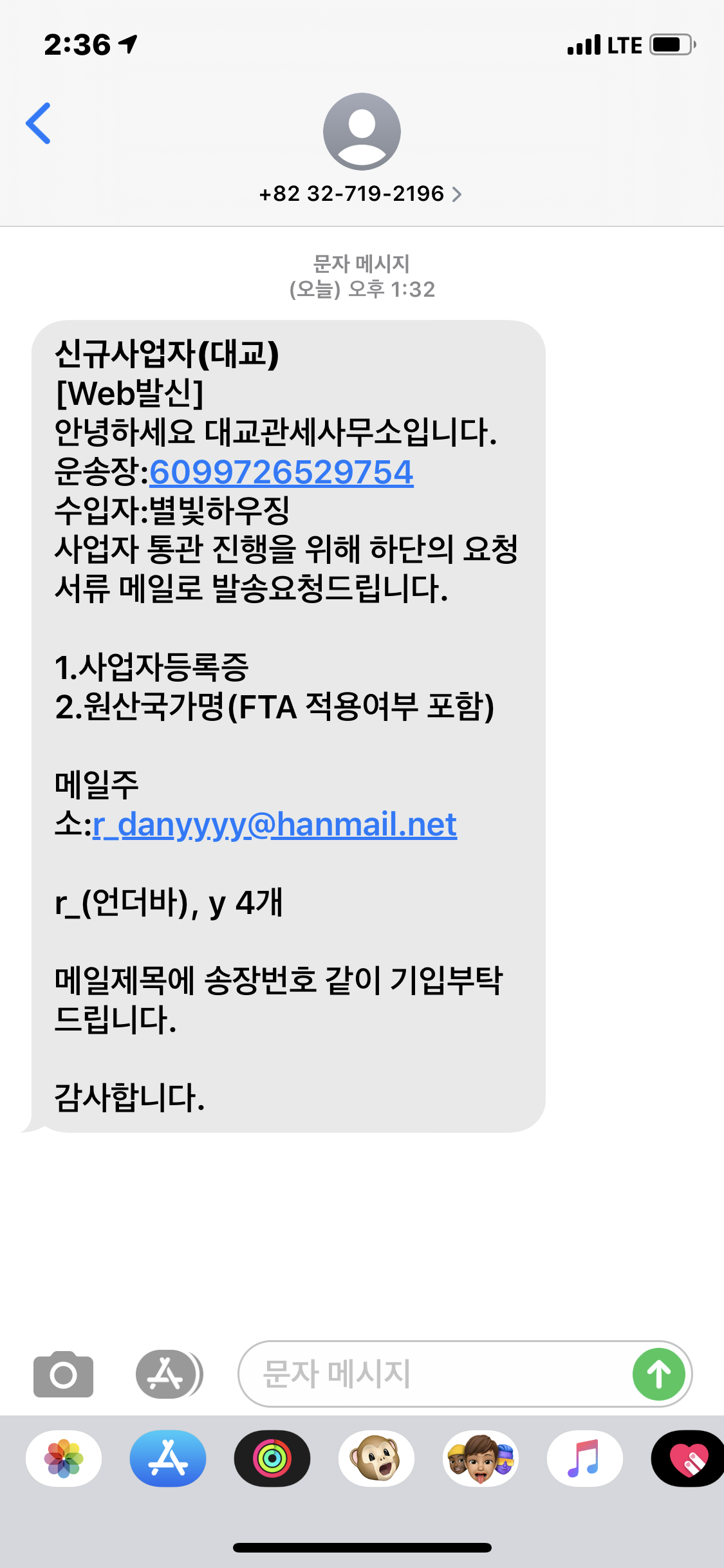Screen dimensions: 724x1568
Task: Go back to the messages list
Action: pyautogui.click(x=39, y=123)
